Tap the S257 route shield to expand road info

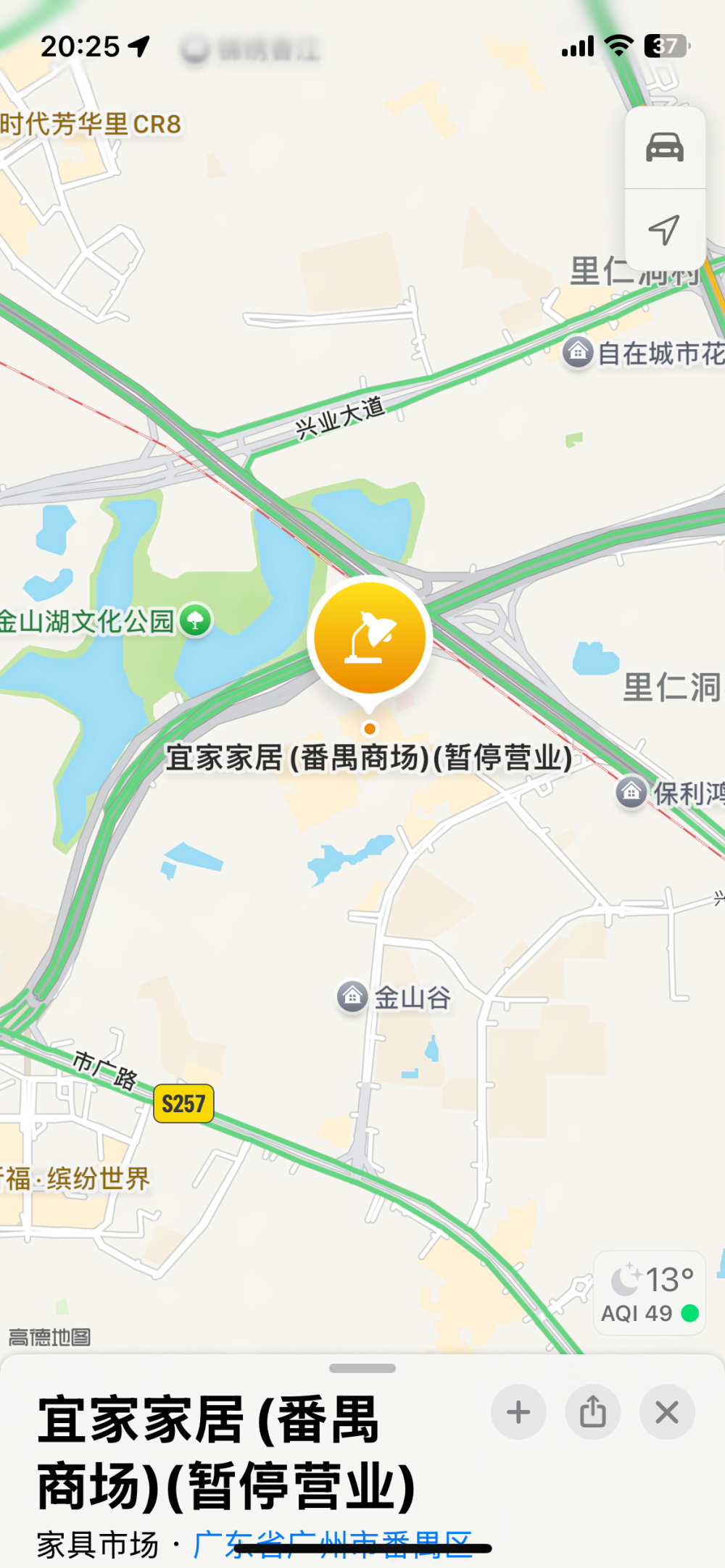click(183, 1103)
